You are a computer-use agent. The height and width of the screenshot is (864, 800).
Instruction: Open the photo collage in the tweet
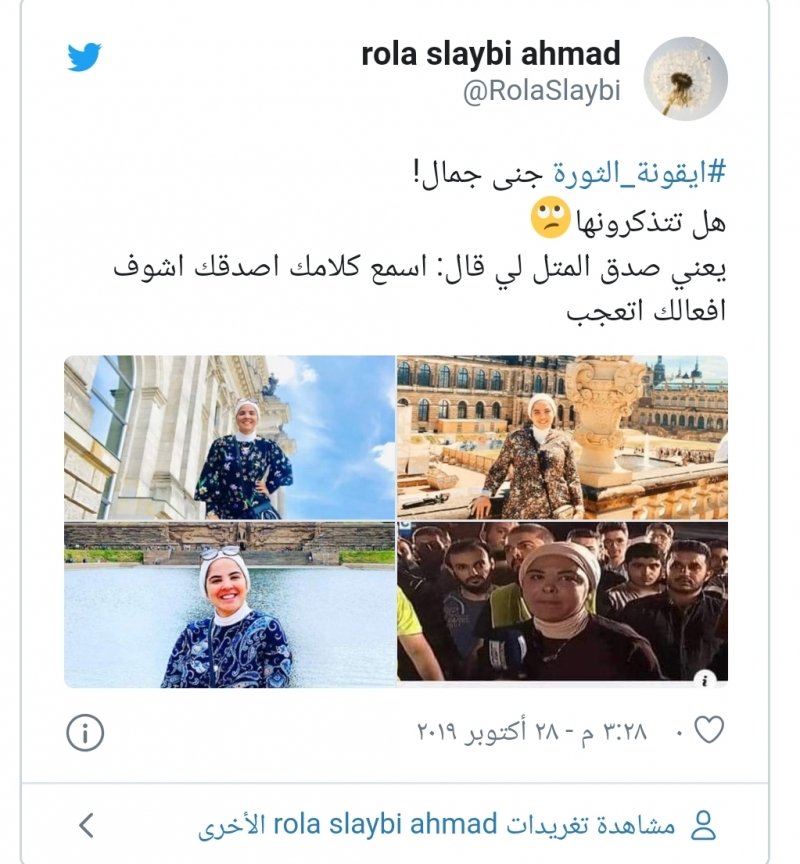(396, 520)
